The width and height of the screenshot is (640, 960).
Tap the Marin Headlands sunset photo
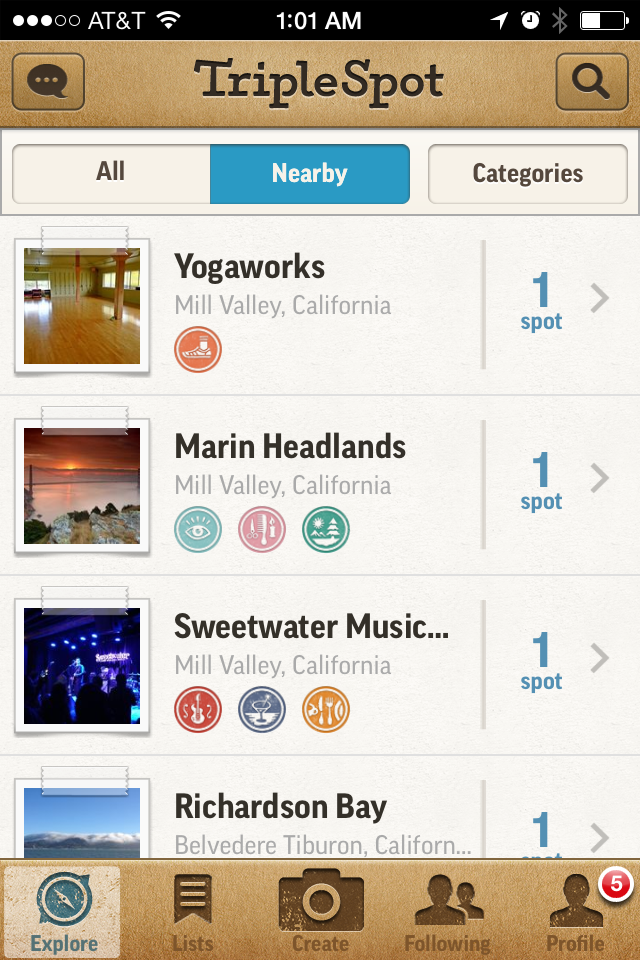(x=82, y=486)
